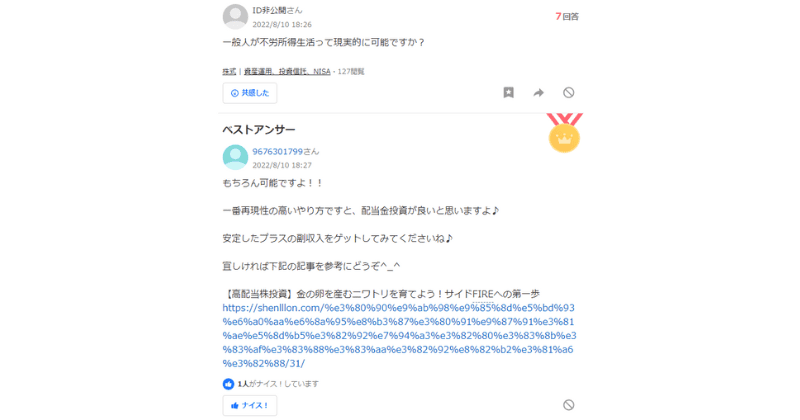Open the 株式 category link
Image resolution: width=800 pixels, height=420 pixels.
pos(229,72)
